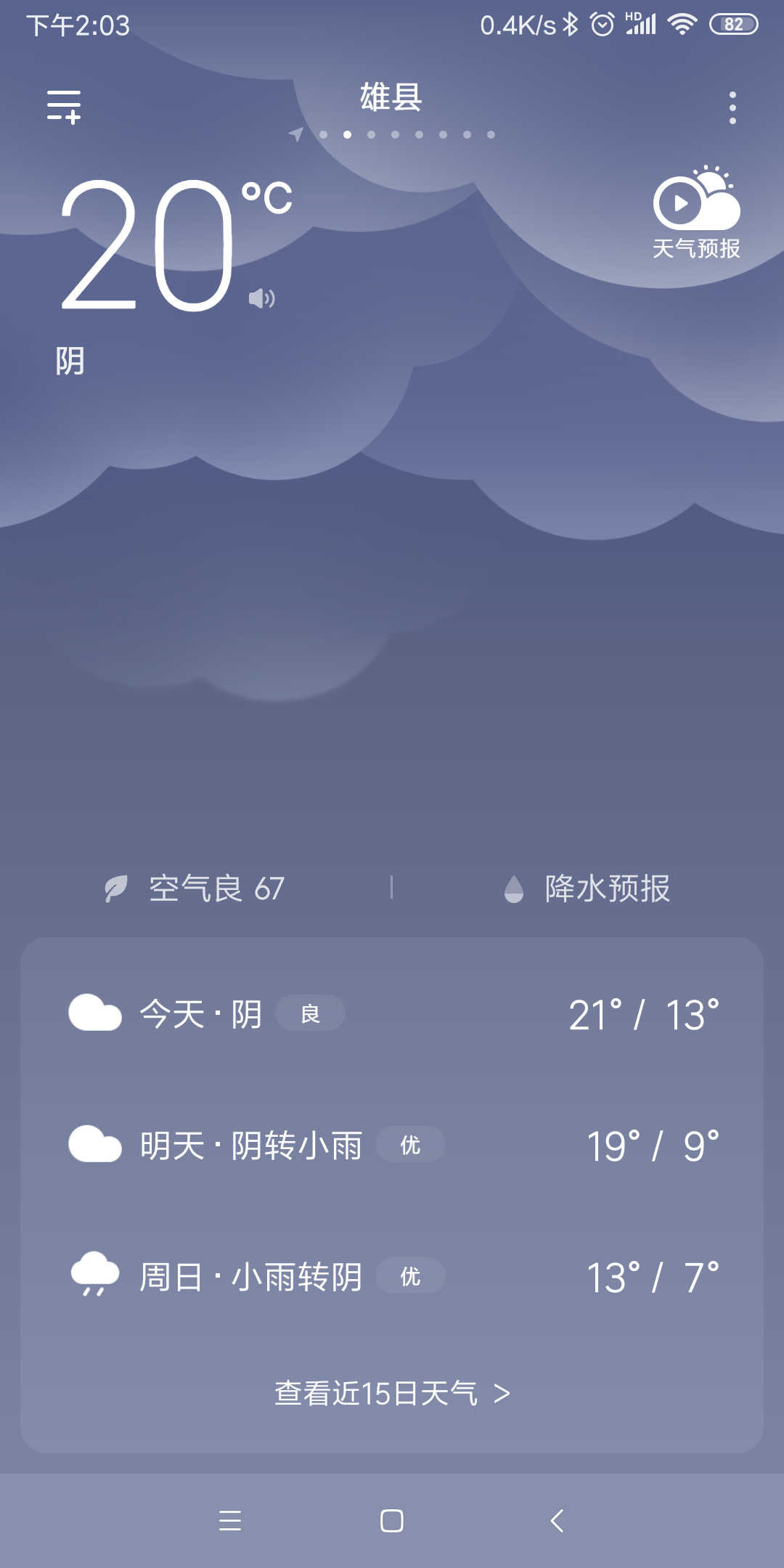Go back using the system back button
Image resolution: width=784 pixels, height=1568 pixels.
[557, 1521]
